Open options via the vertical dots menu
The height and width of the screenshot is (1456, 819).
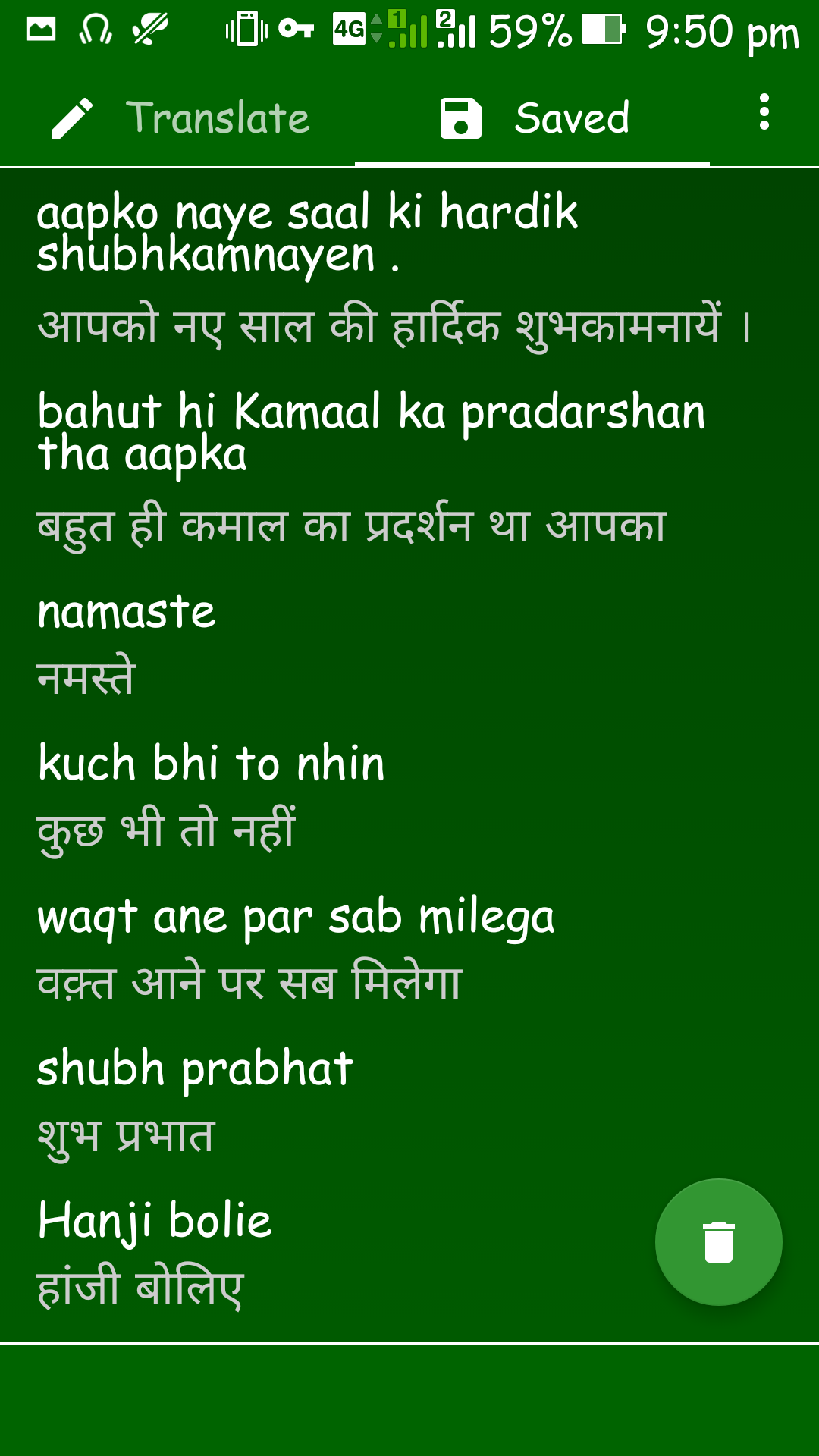[764, 114]
